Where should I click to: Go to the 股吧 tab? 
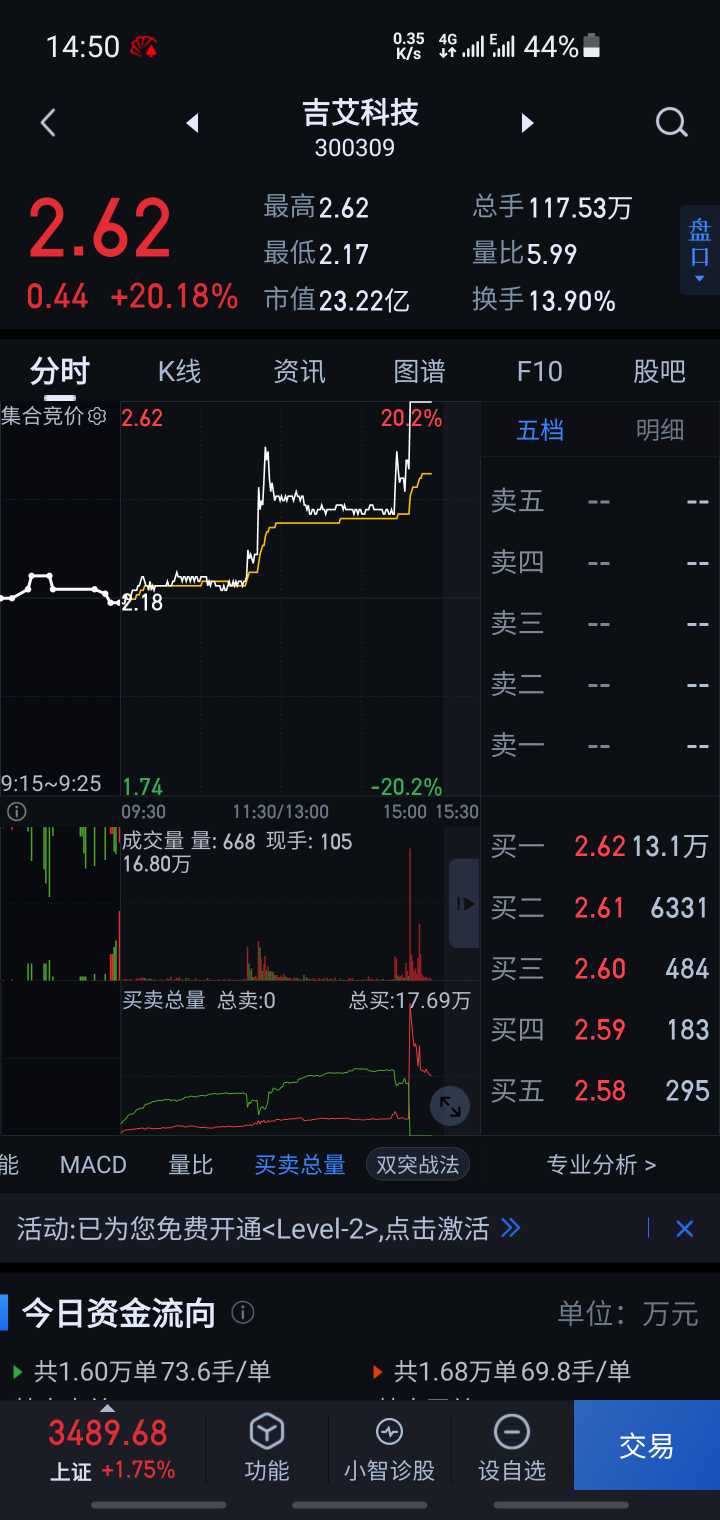click(659, 372)
